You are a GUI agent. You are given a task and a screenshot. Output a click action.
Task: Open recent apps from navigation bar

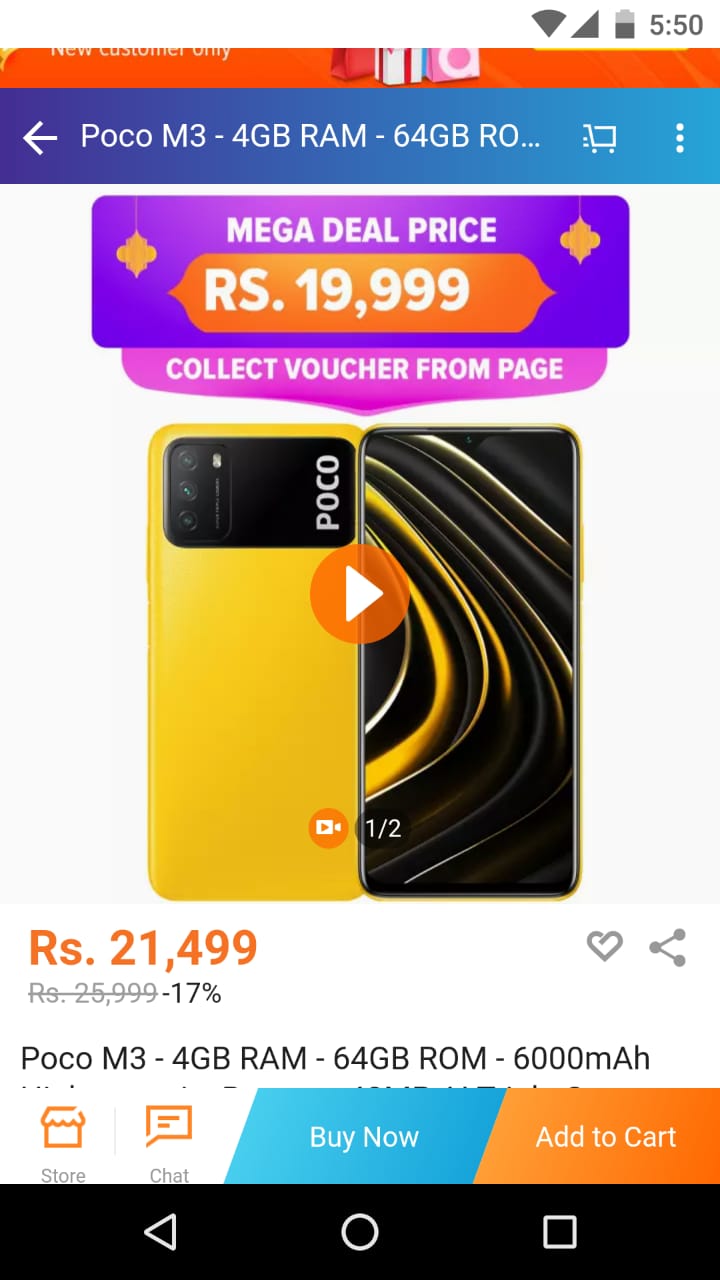(x=560, y=1232)
